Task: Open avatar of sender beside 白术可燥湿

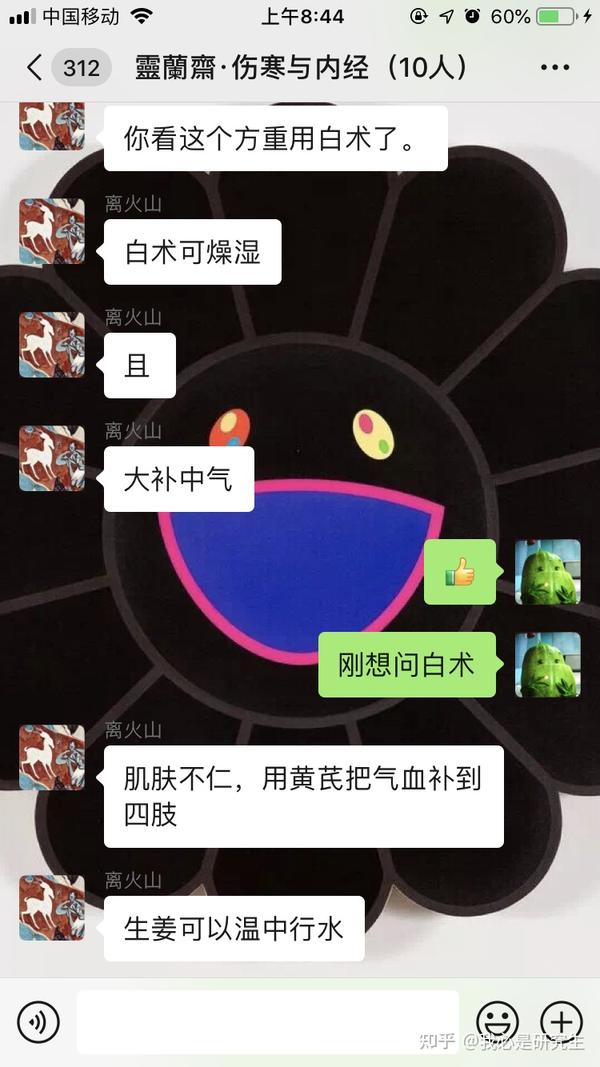Action: [52, 231]
